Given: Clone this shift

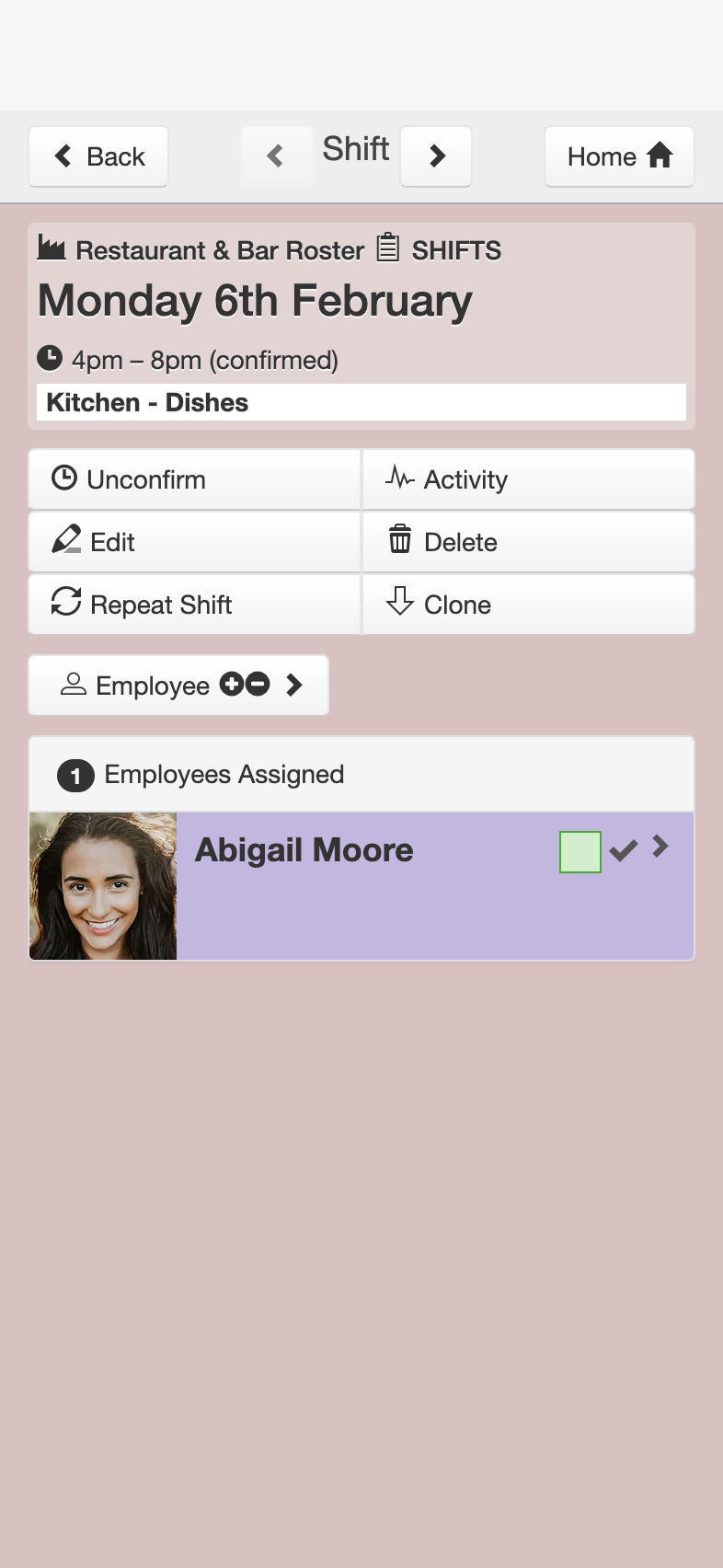Looking at the screenshot, I should (529, 605).
